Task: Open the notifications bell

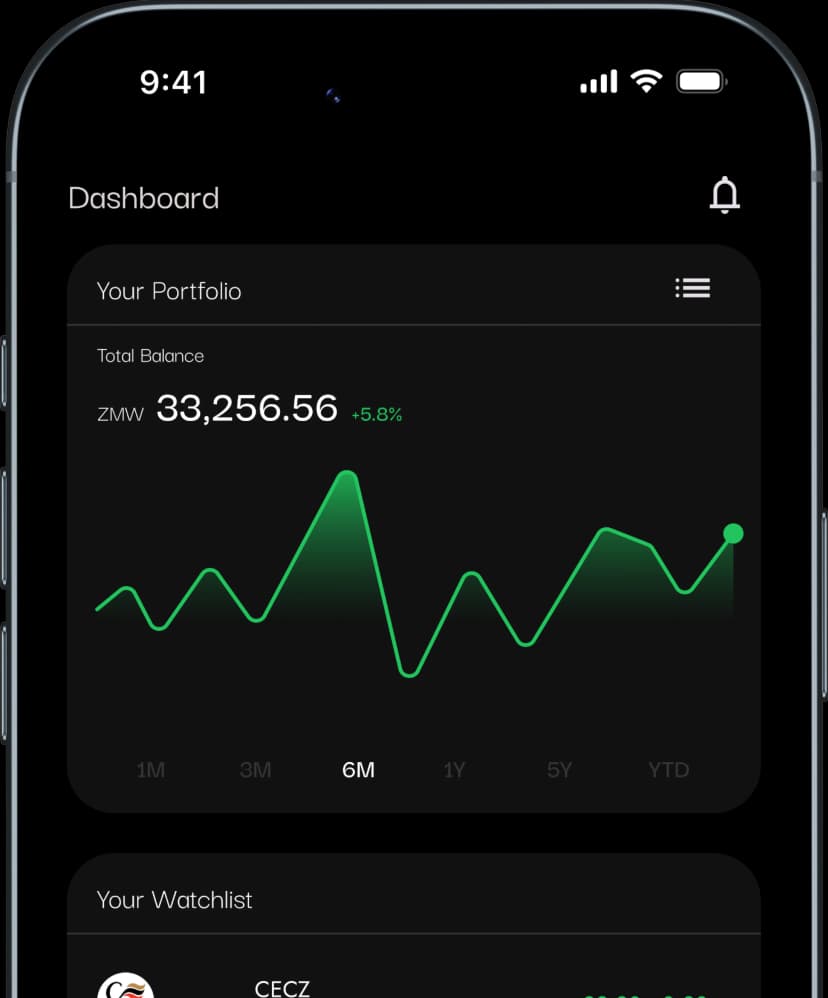Action: click(x=725, y=195)
